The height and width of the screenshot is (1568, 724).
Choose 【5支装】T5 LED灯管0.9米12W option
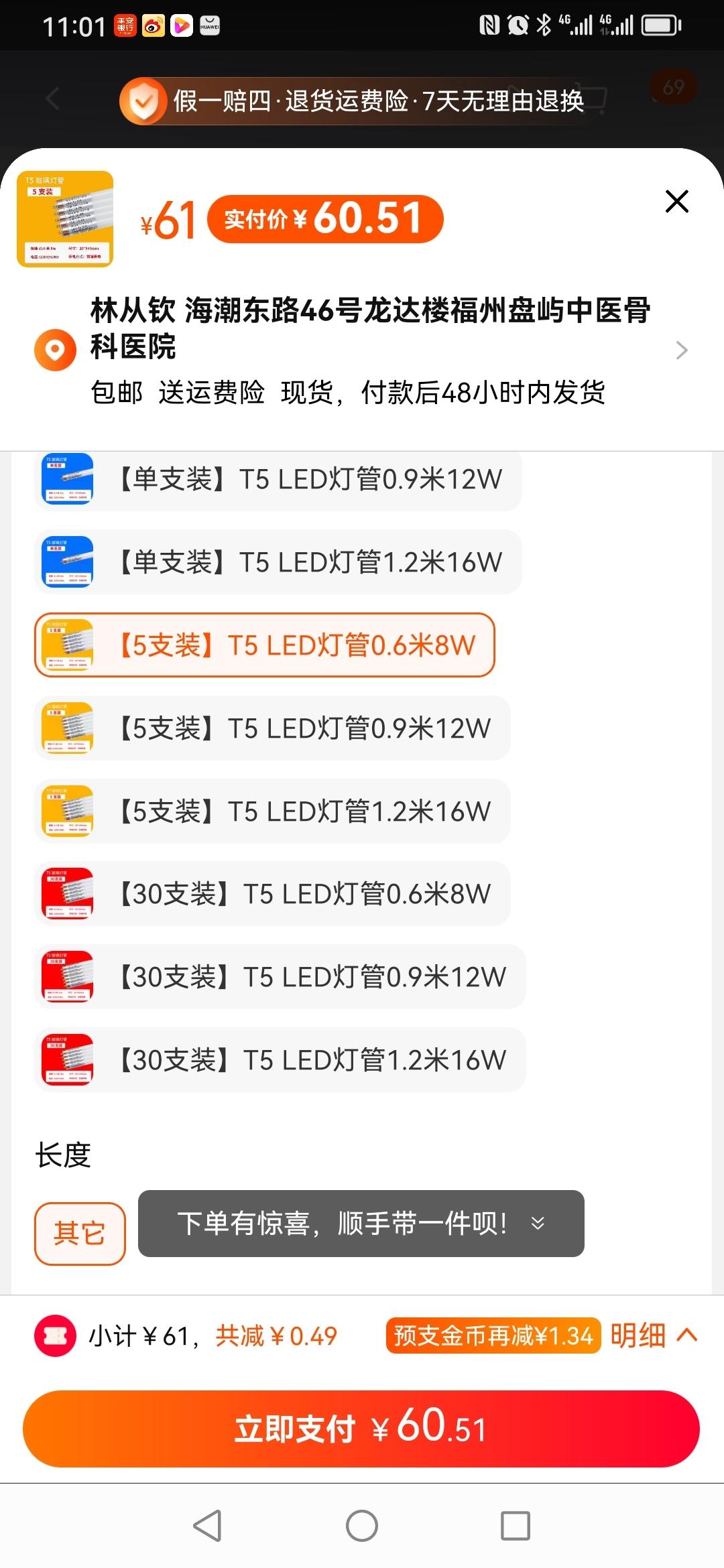coord(272,728)
